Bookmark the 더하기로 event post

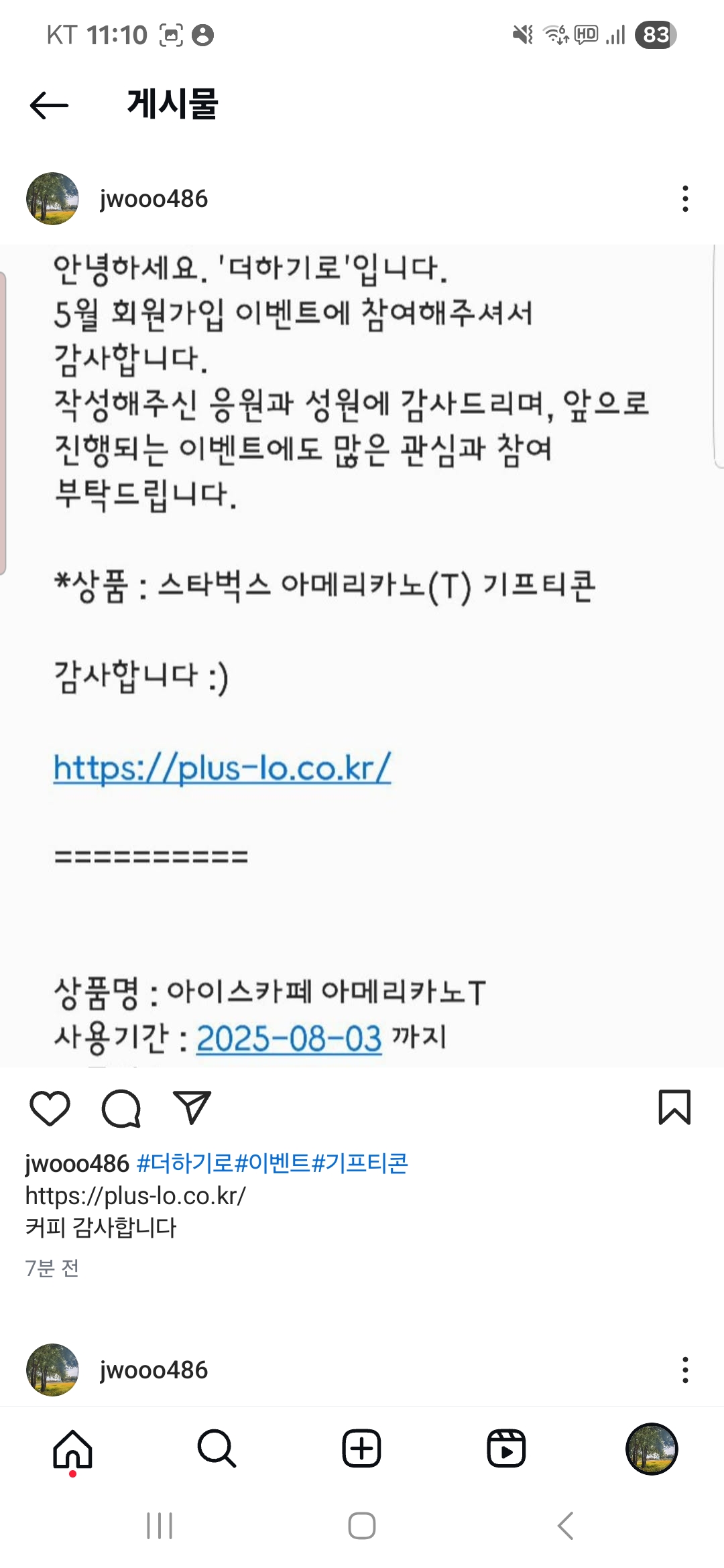tap(674, 1107)
